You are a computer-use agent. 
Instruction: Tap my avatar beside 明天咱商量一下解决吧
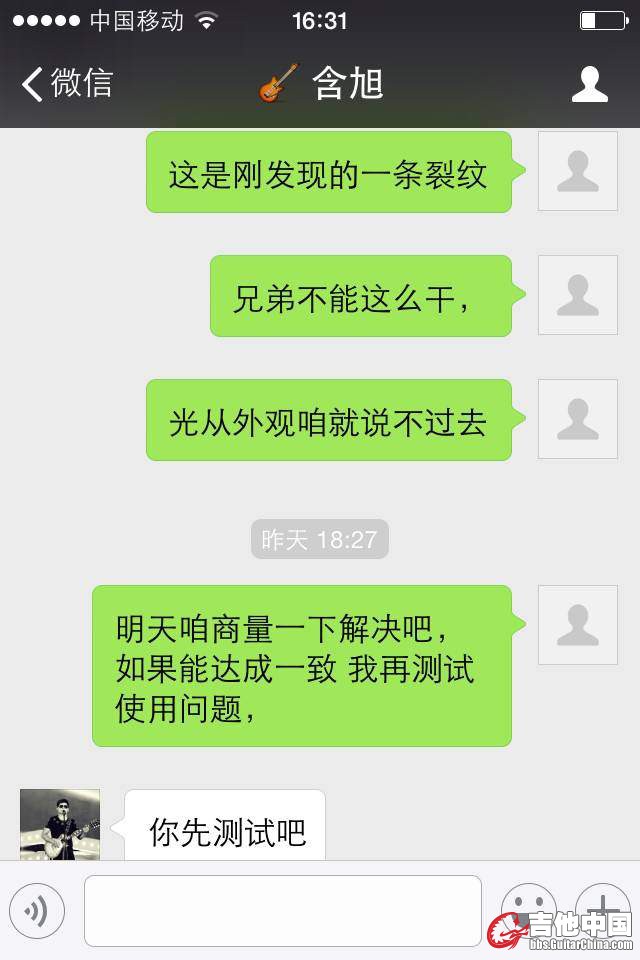pyautogui.click(x=578, y=625)
